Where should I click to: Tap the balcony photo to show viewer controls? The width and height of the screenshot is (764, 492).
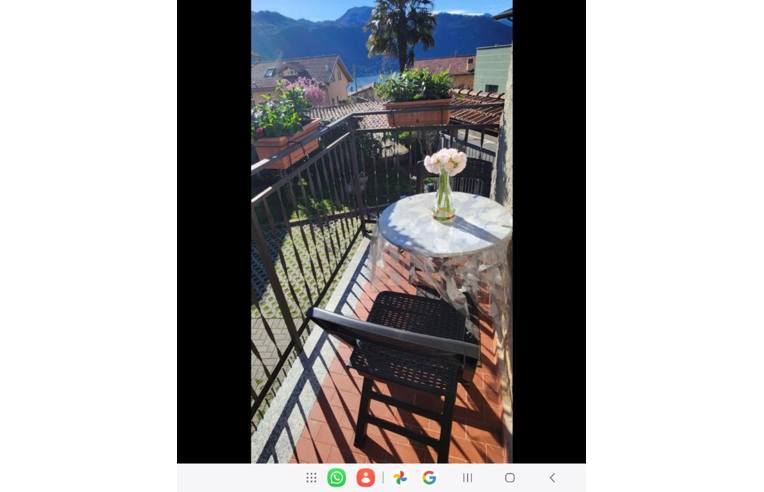coord(381,231)
